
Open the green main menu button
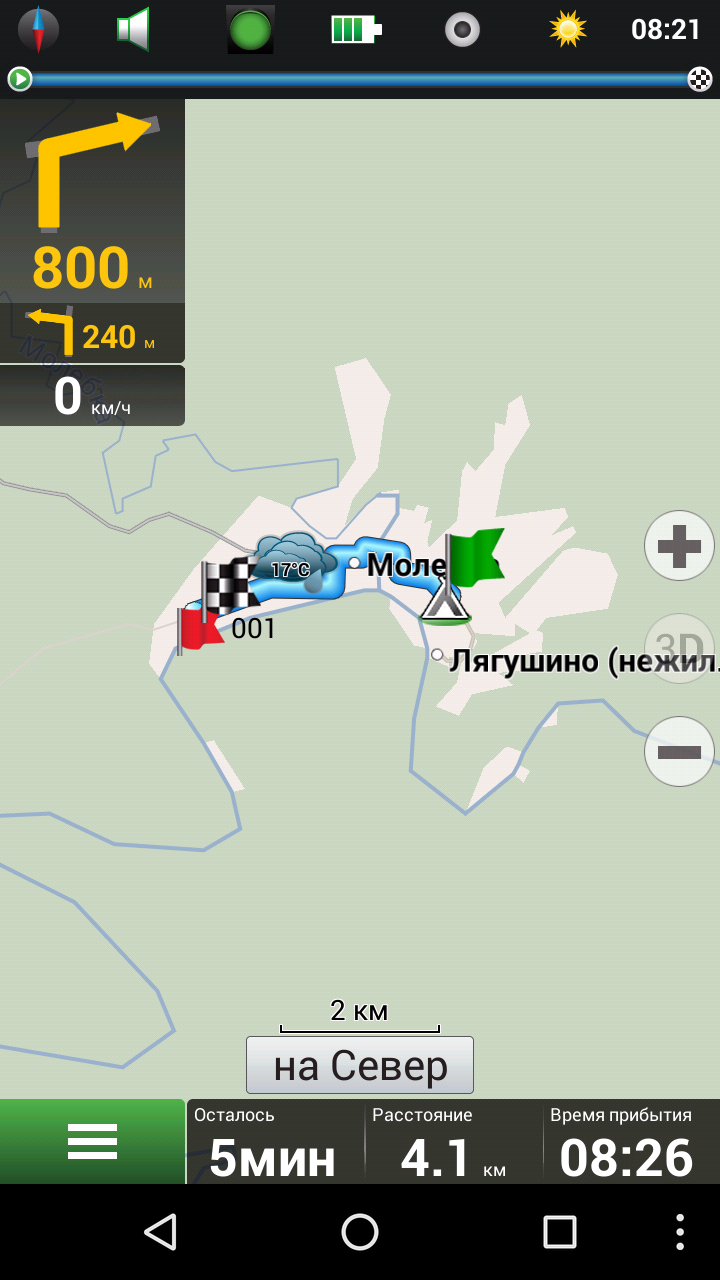(x=92, y=1141)
